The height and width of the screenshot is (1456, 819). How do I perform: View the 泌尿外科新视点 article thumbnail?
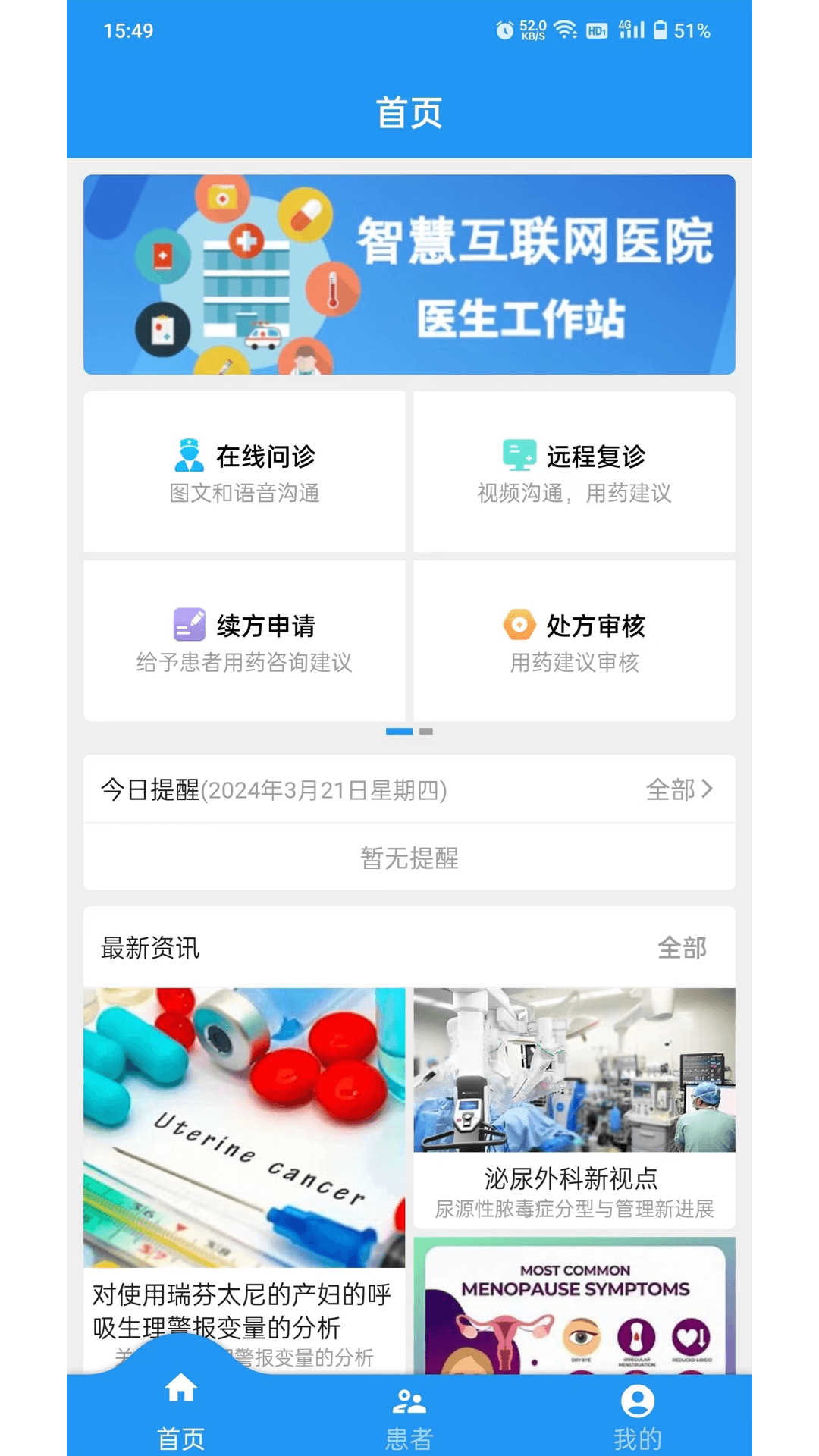[574, 1070]
